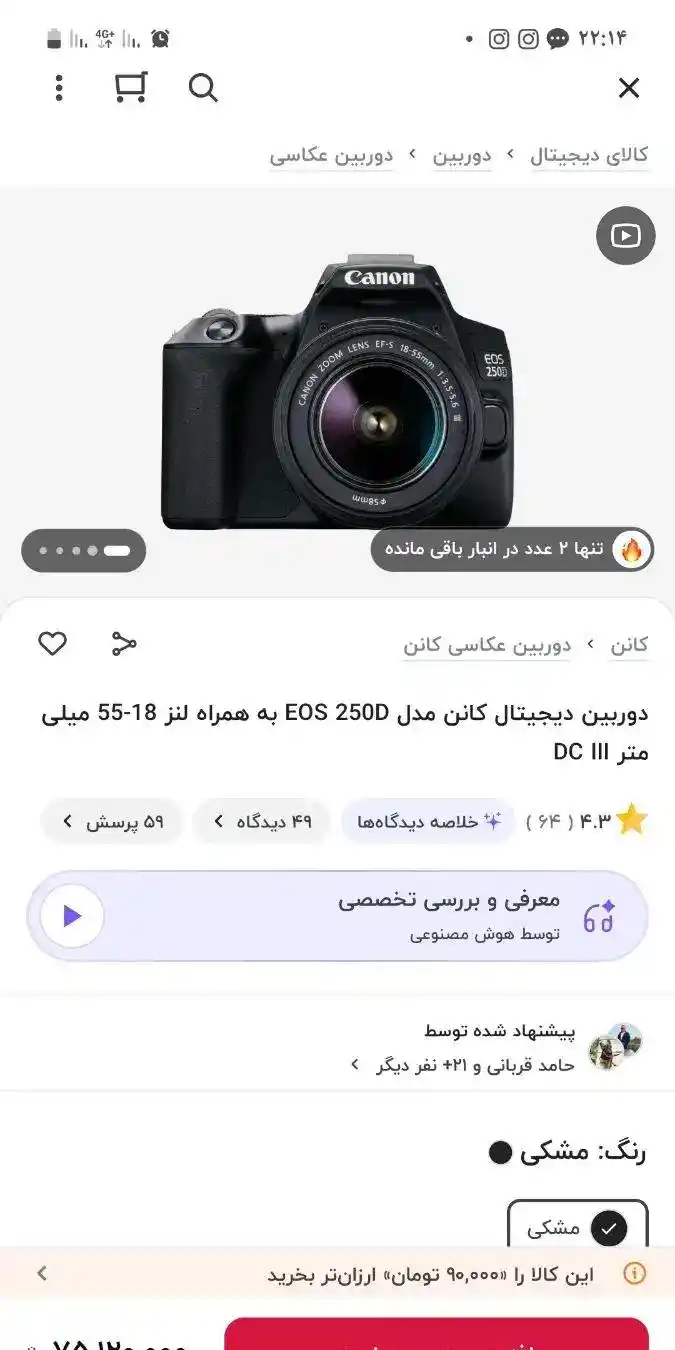Show خلاصه دیدگاه‌ها summary
This screenshot has width=675, height=1350.
[428, 822]
